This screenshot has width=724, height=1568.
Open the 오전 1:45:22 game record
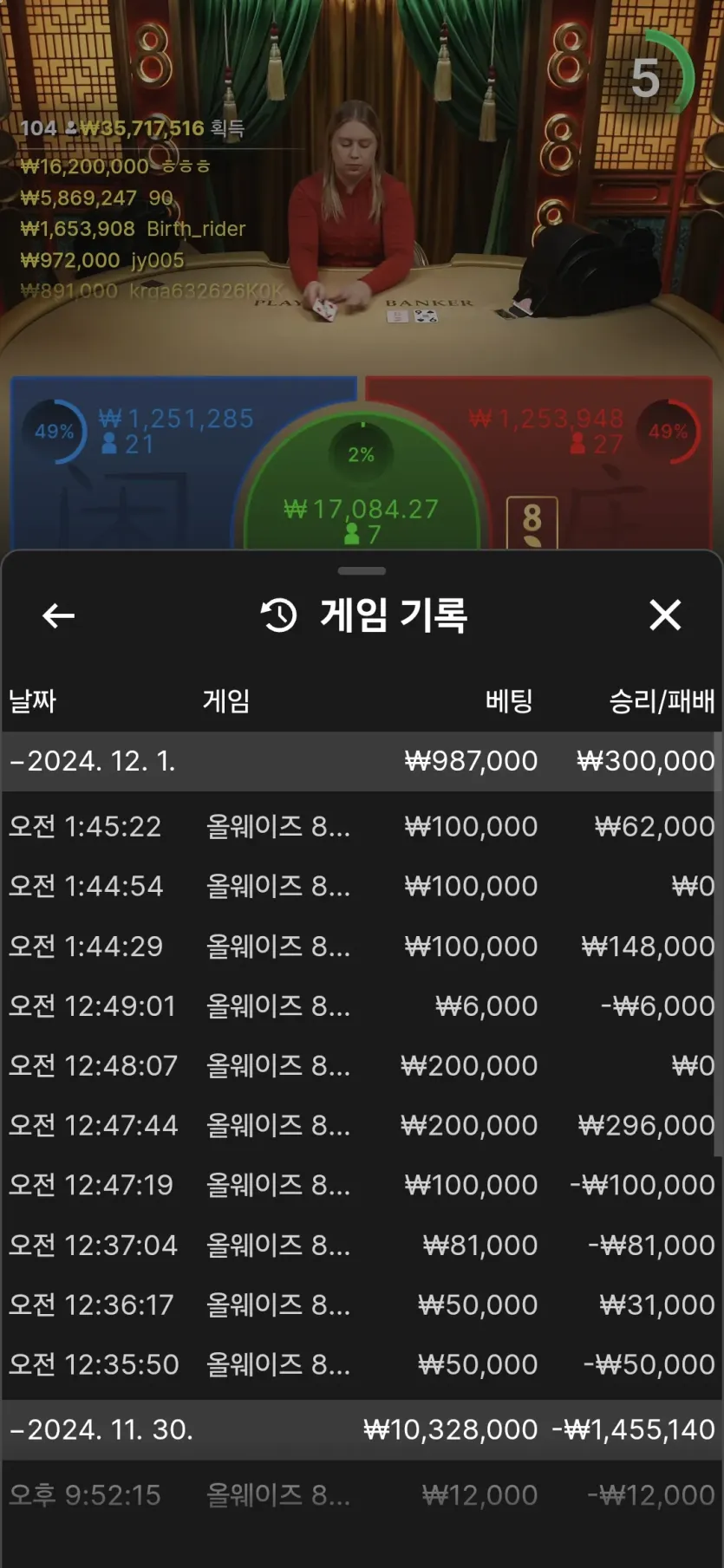pyautogui.click(x=361, y=826)
